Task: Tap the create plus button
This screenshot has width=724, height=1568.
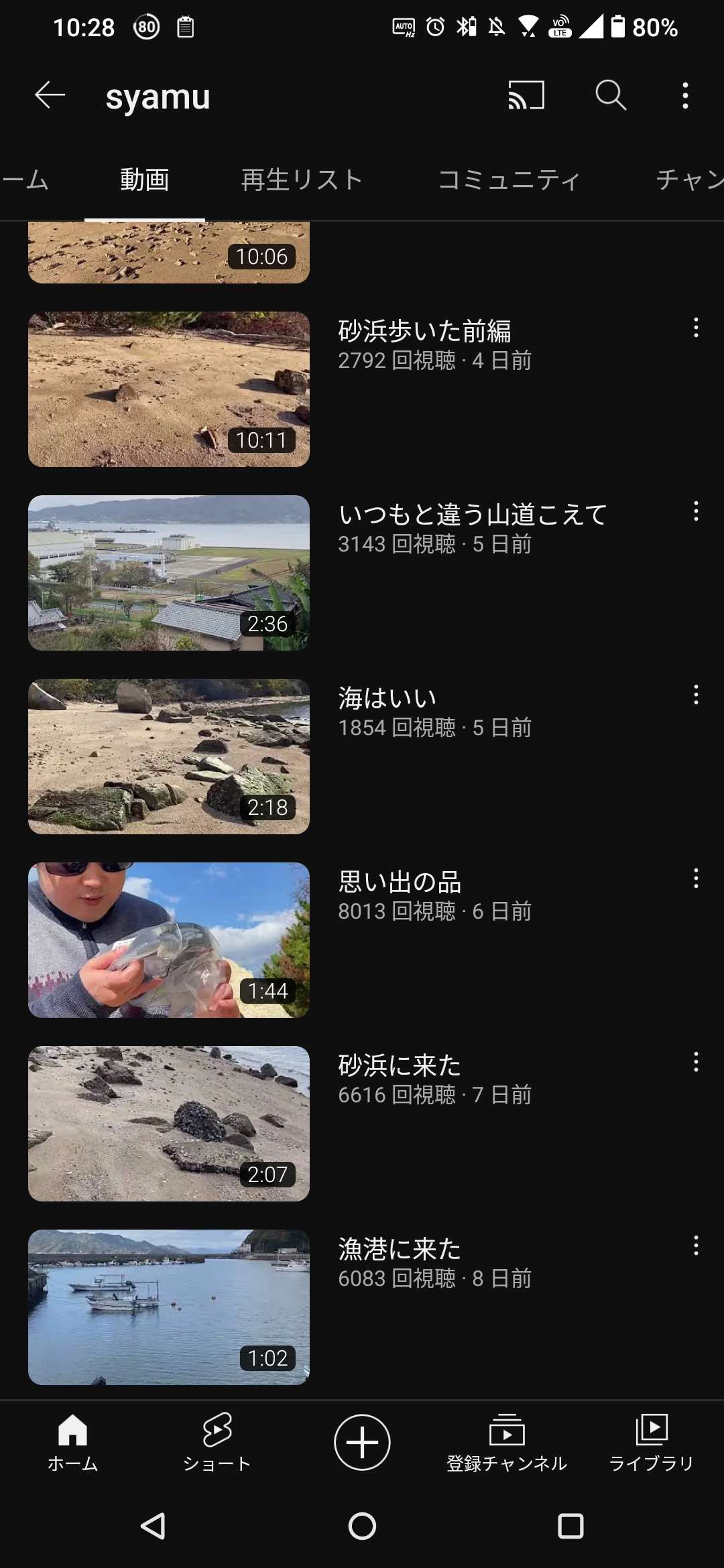Action: (x=362, y=1442)
